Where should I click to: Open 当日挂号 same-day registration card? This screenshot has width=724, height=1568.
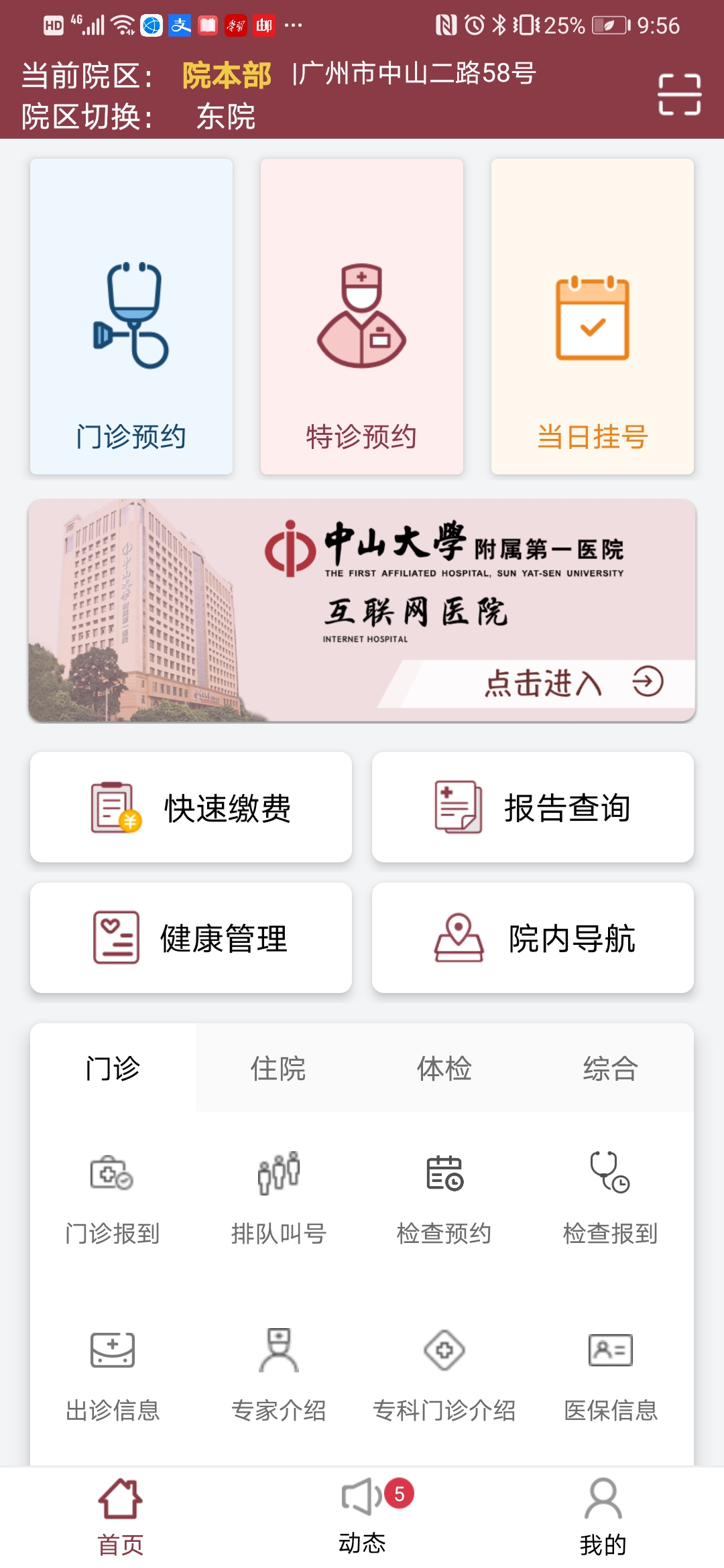tap(592, 317)
